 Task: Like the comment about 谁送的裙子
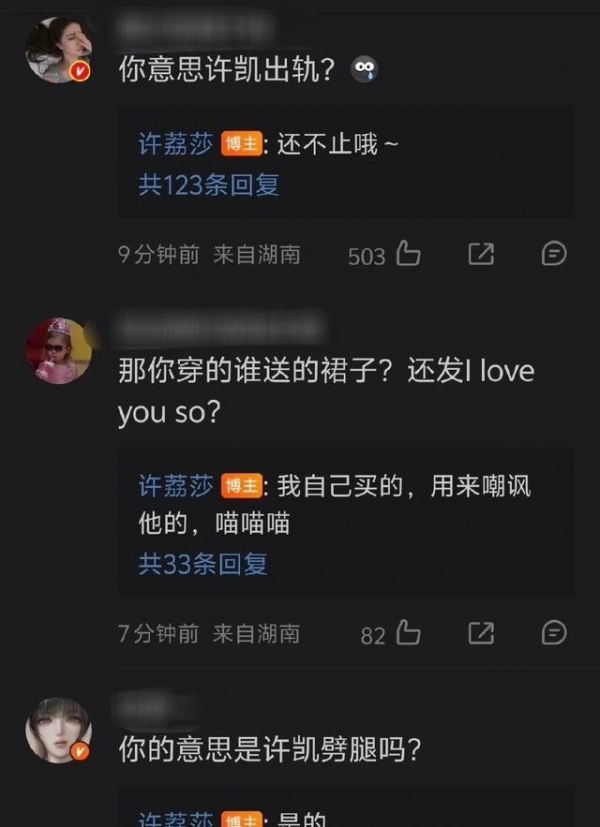click(x=408, y=633)
